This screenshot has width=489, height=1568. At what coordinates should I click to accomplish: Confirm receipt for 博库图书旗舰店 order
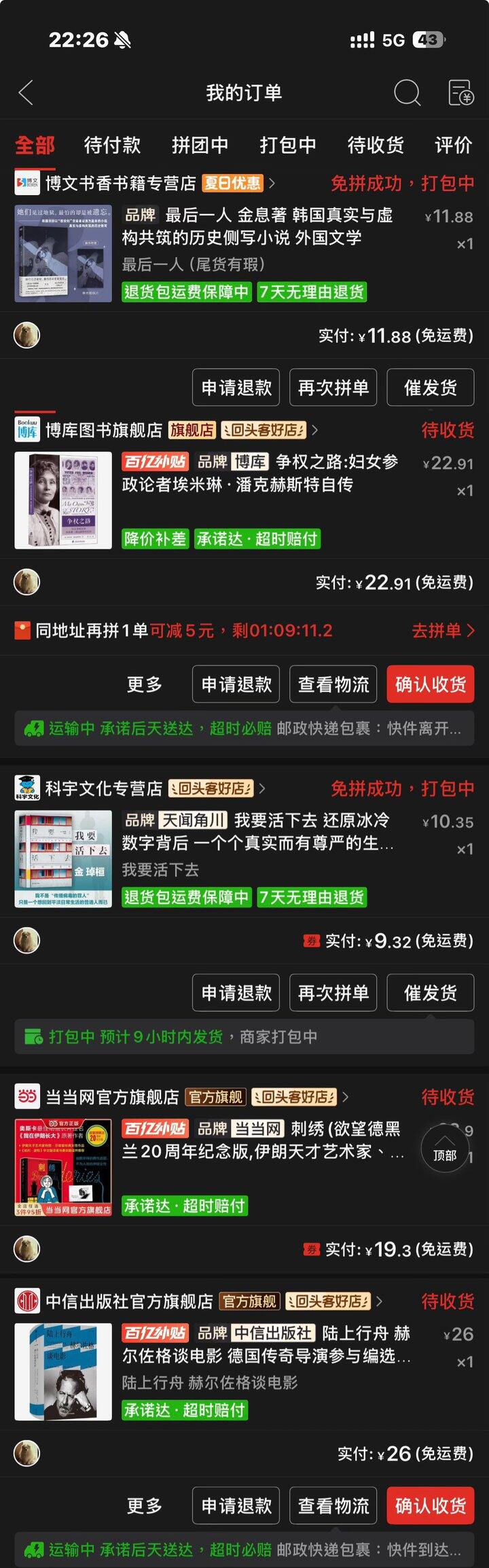coord(430,684)
